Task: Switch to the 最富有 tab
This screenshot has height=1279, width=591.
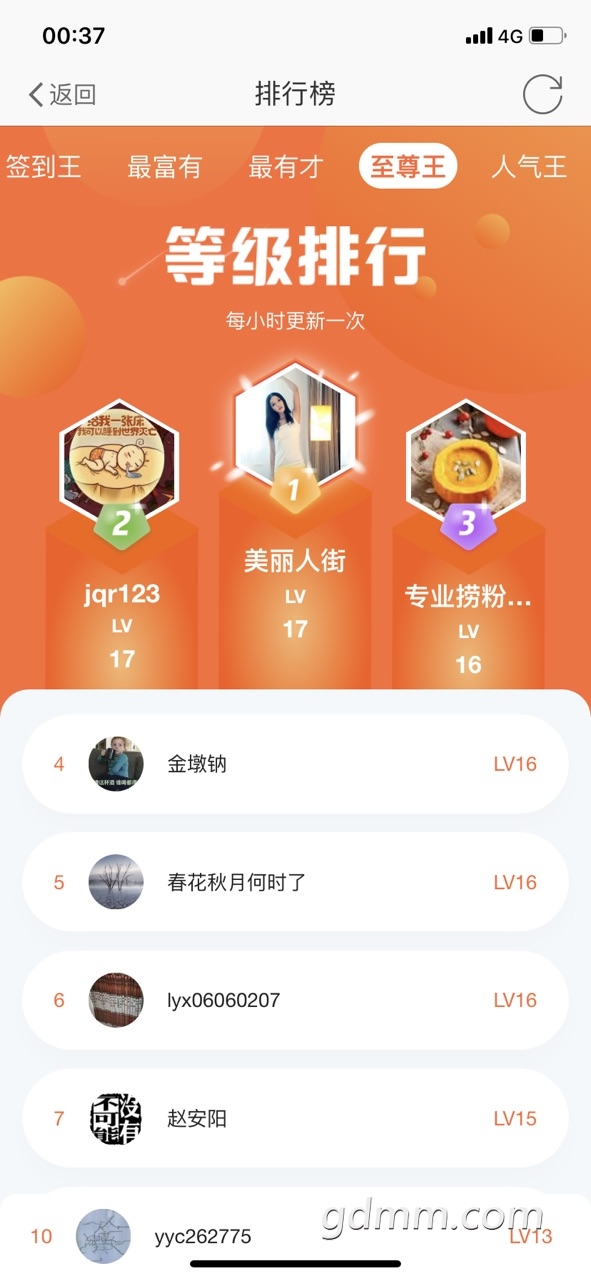Action: (165, 166)
